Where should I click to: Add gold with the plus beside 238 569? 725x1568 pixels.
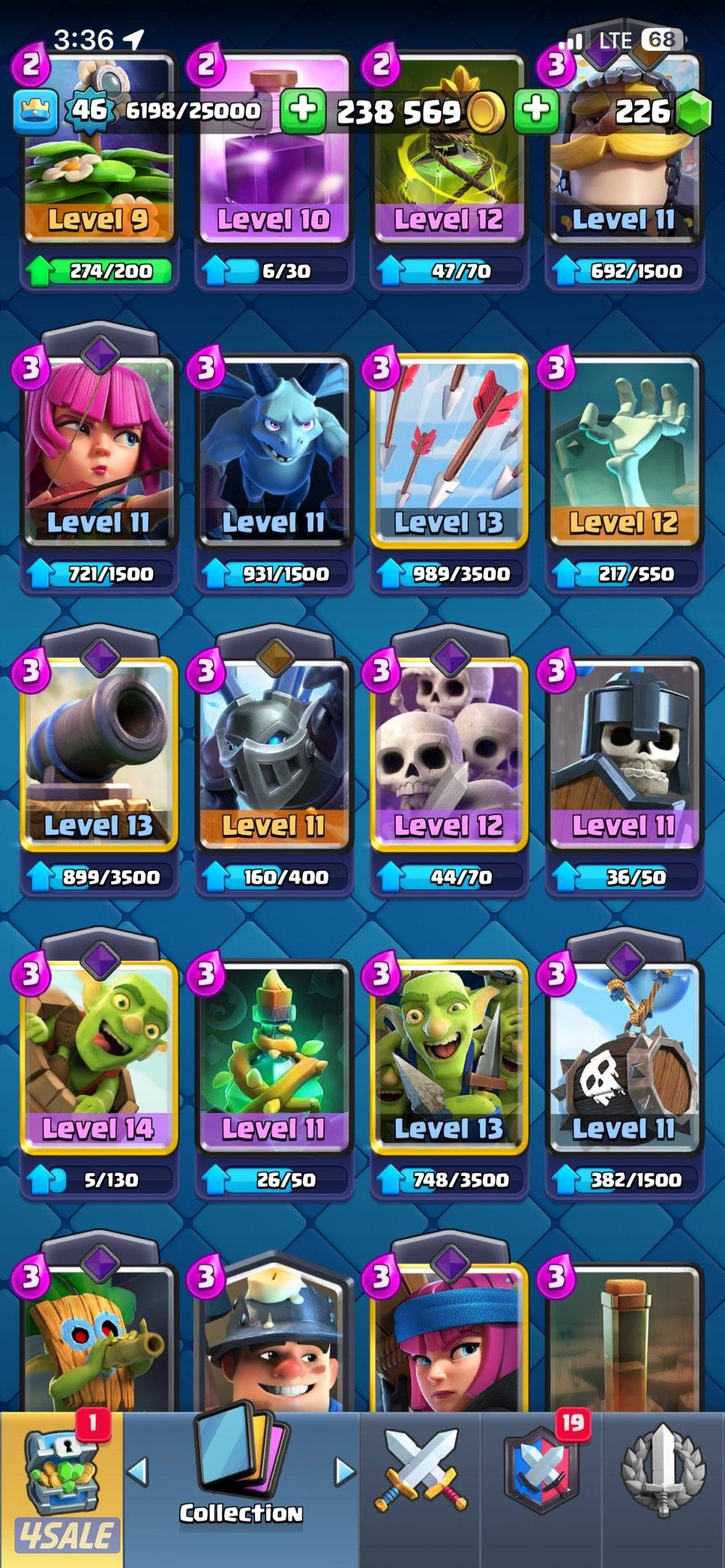pyautogui.click(x=302, y=111)
